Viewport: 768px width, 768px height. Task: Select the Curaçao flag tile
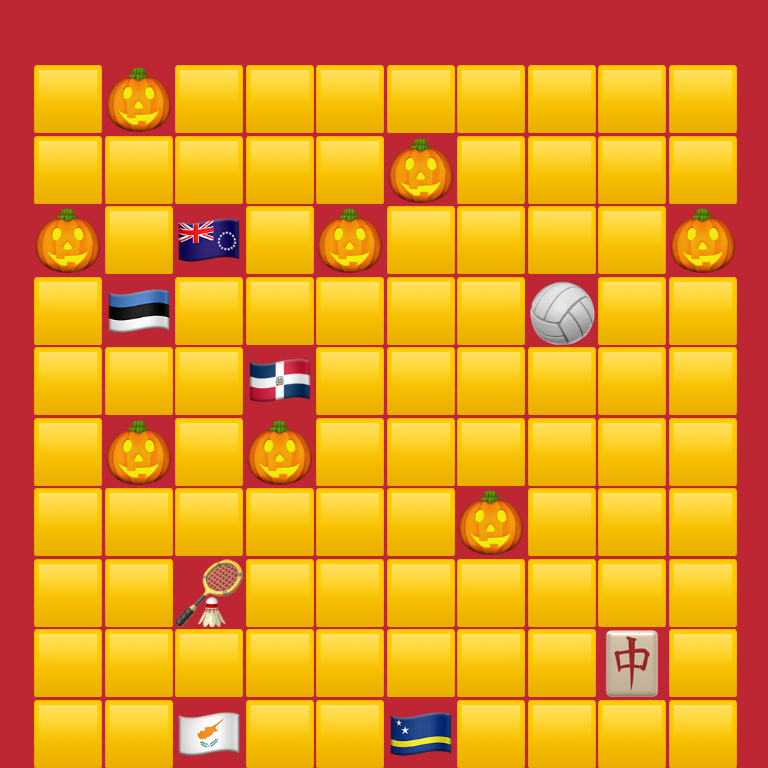pos(421,733)
